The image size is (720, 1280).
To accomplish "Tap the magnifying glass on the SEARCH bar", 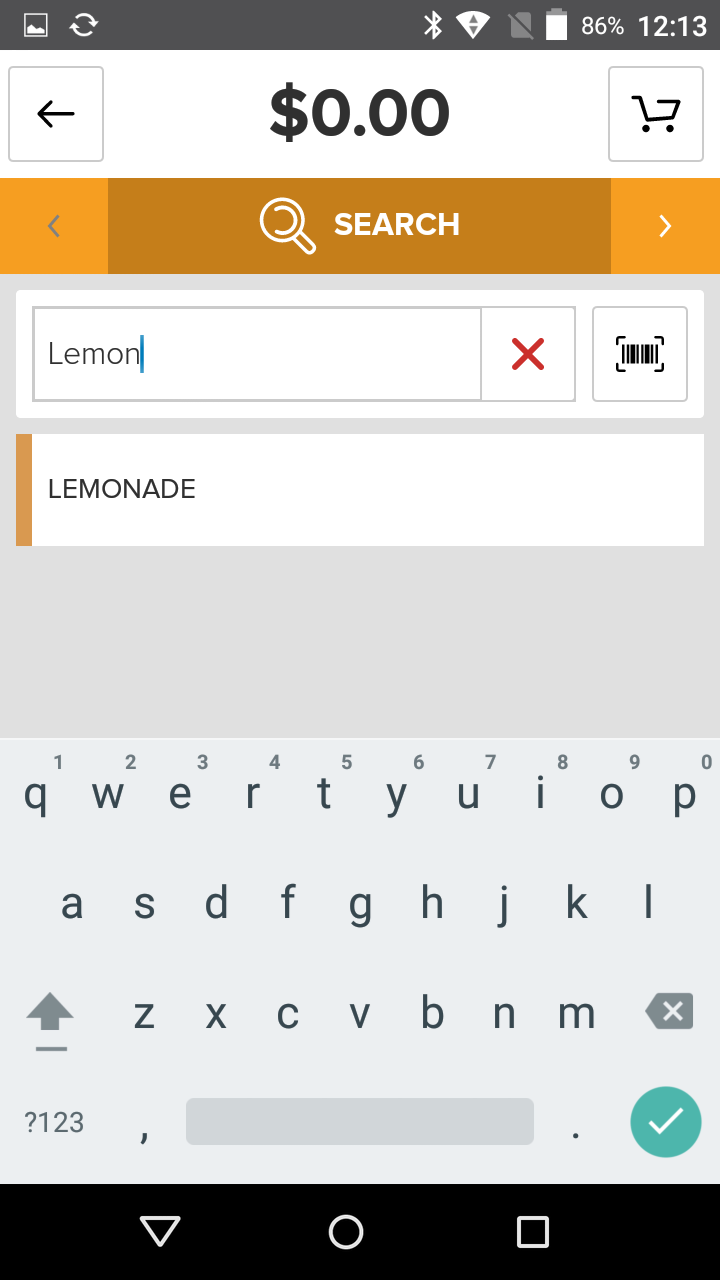I will tap(288, 225).
